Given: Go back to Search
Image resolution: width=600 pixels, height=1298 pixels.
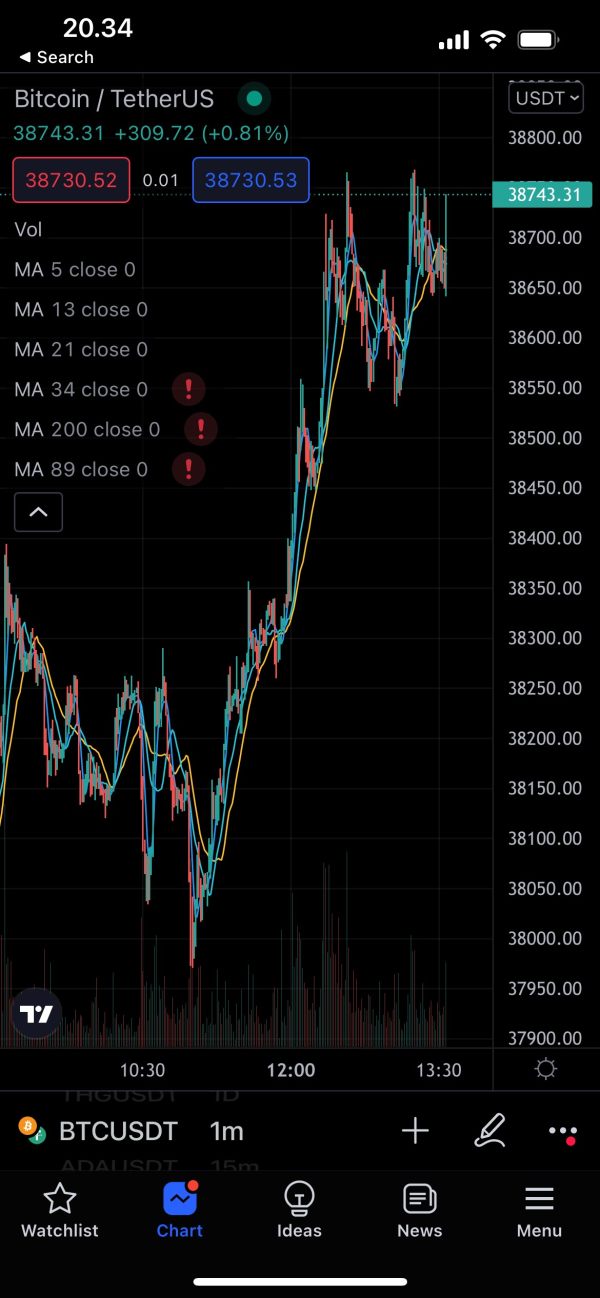Looking at the screenshot, I should click(x=56, y=57).
